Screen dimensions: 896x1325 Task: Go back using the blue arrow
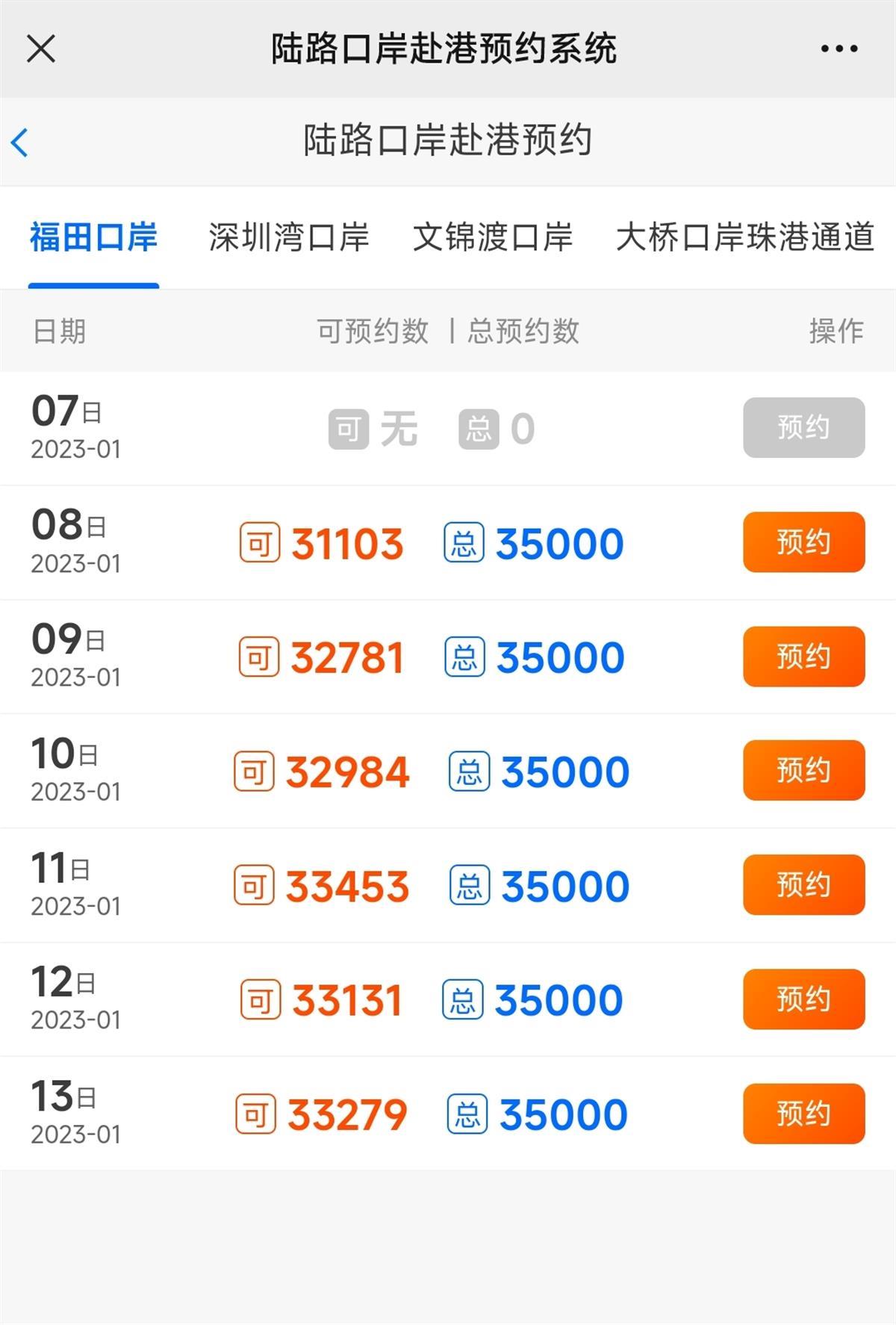click(x=20, y=142)
